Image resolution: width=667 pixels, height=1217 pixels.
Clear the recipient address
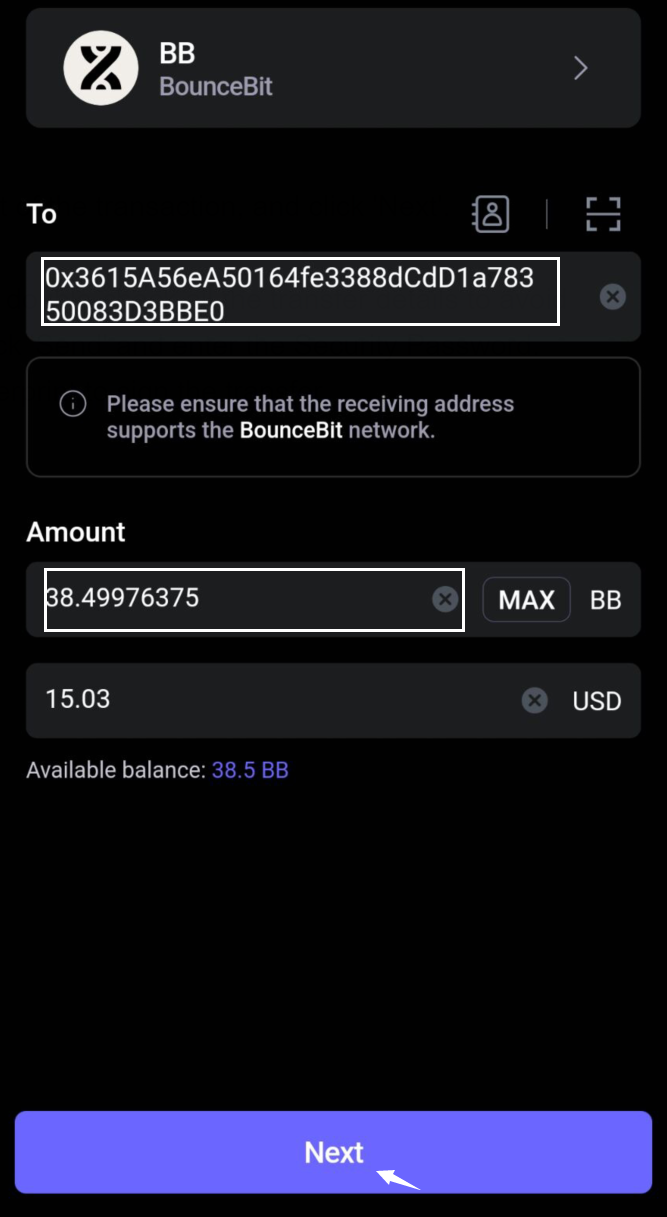(x=613, y=296)
